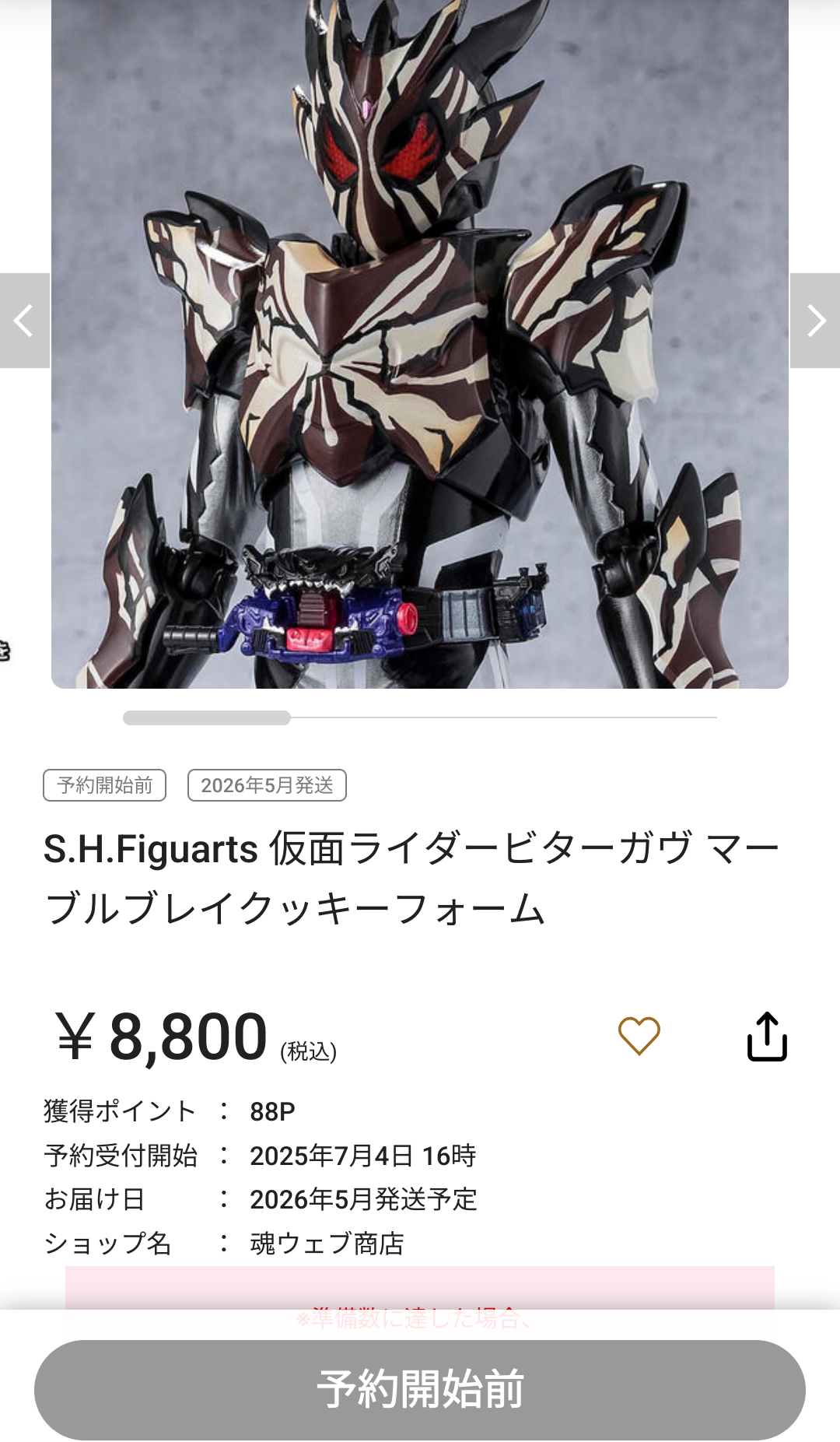The image size is (840, 1442).
Task: Open the Kamen Rider figure image
Action: [420, 342]
